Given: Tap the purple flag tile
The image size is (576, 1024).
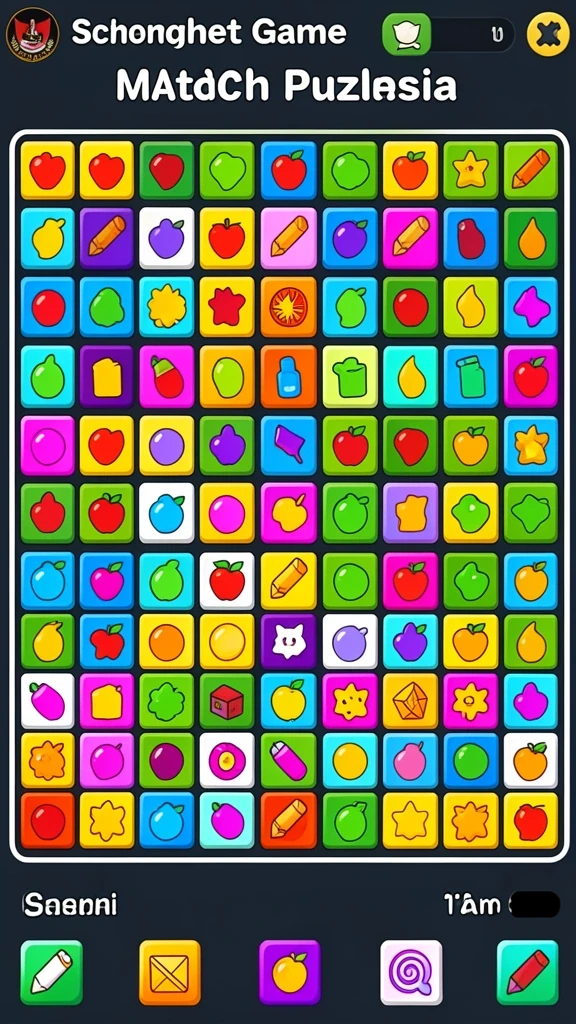Looking at the screenshot, I should [288, 445].
